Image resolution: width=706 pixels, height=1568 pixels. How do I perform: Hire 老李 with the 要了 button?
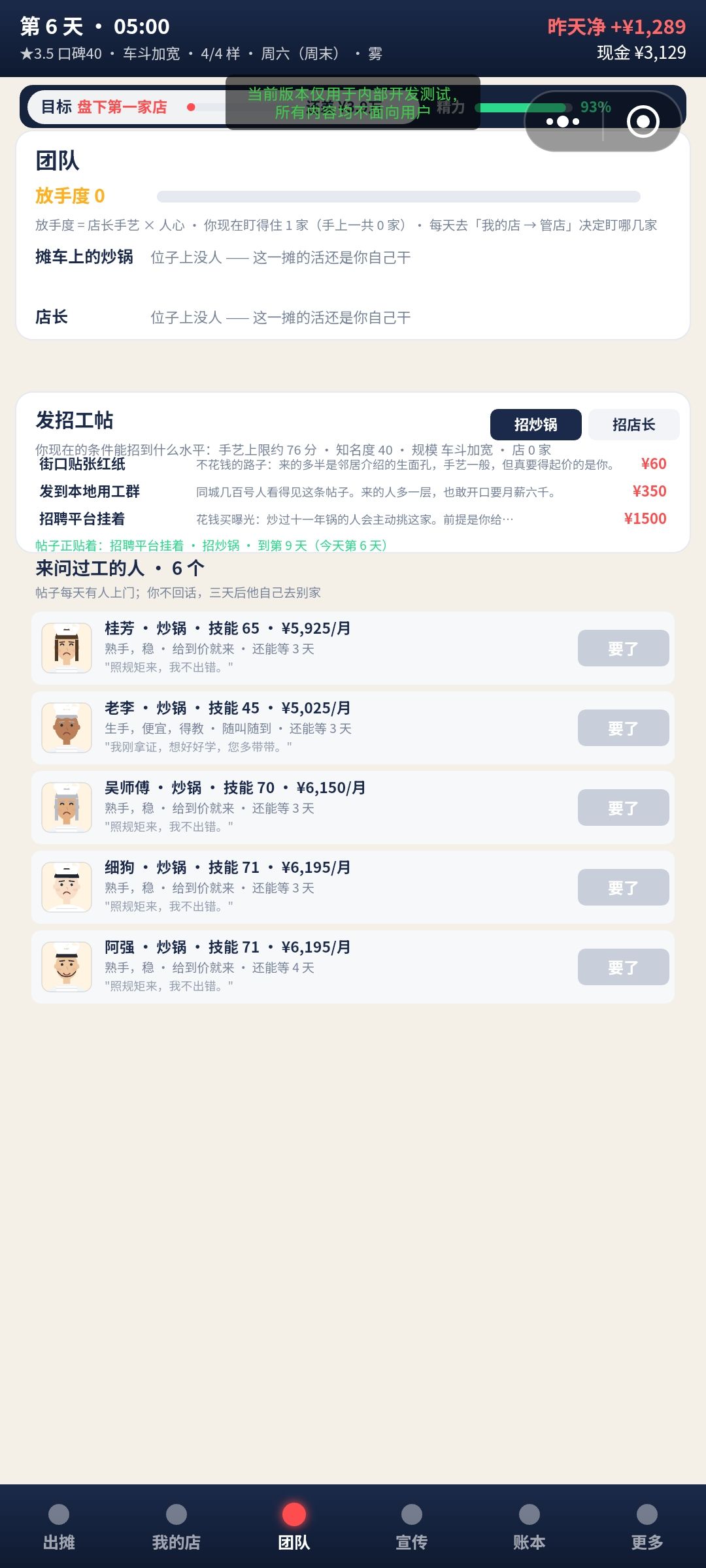623,728
